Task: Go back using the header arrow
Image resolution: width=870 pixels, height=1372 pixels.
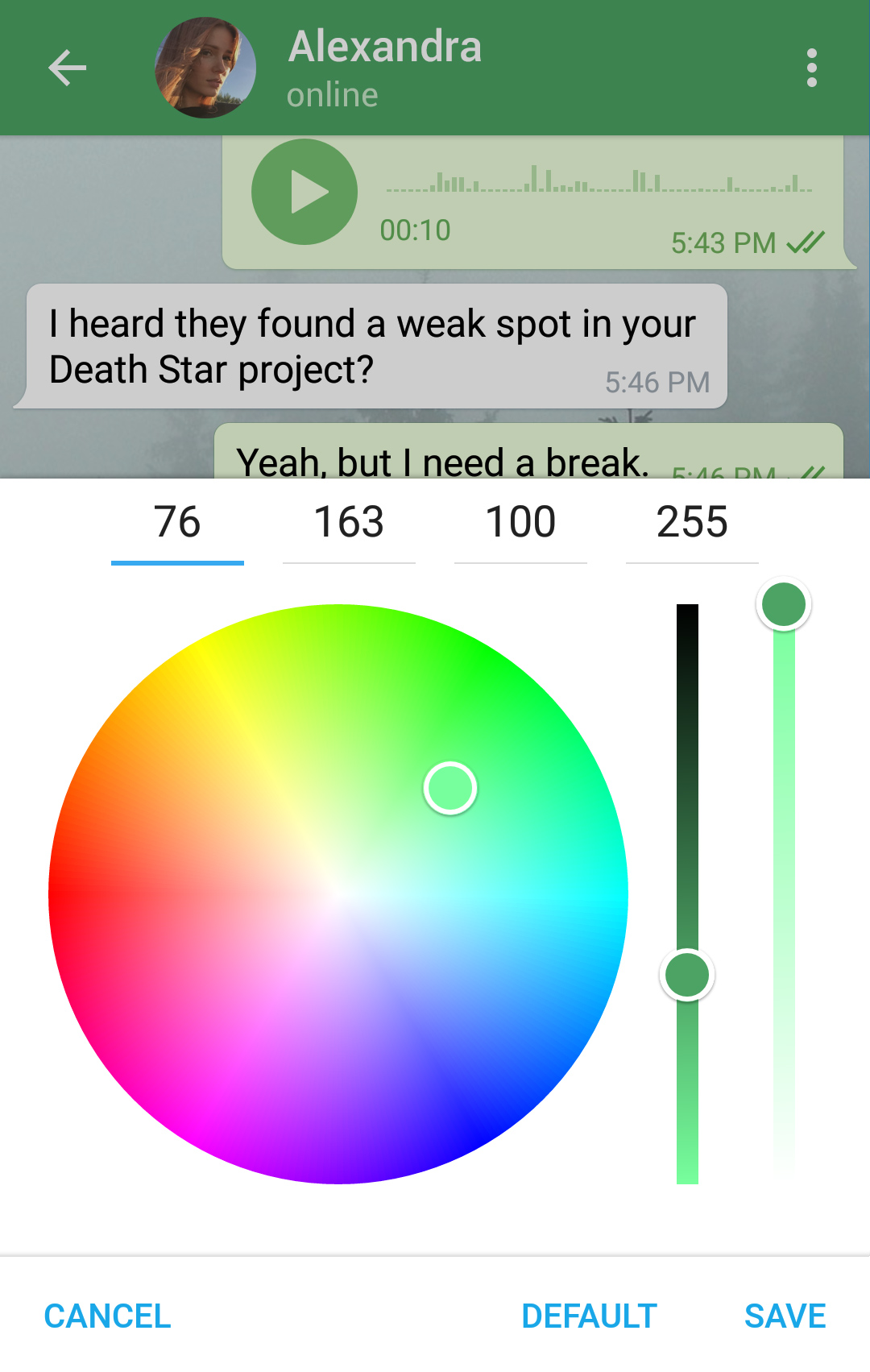Action: [68, 68]
